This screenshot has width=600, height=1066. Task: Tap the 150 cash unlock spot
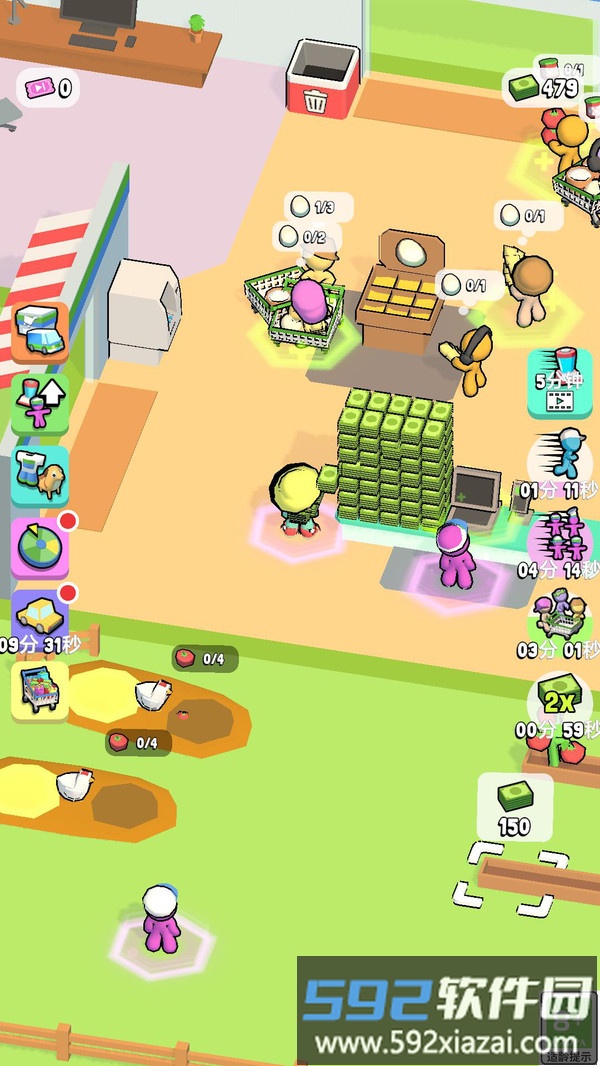pos(515,806)
